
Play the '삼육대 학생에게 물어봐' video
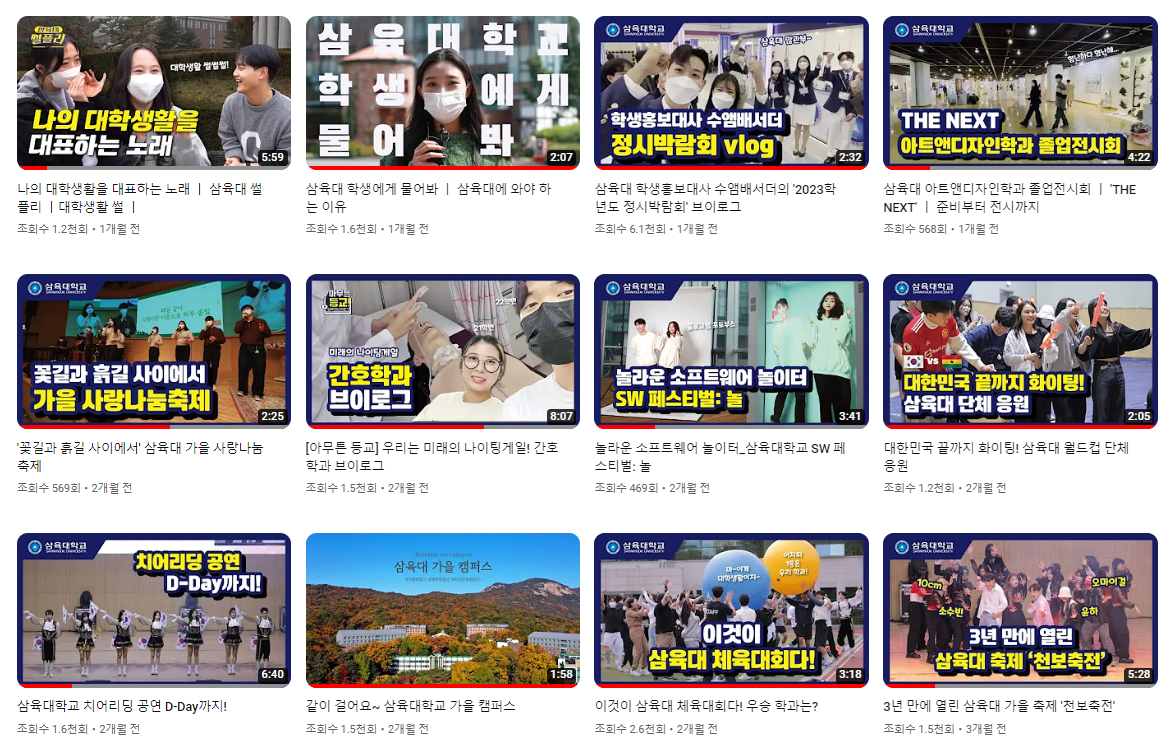pyautogui.click(x=442, y=93)
